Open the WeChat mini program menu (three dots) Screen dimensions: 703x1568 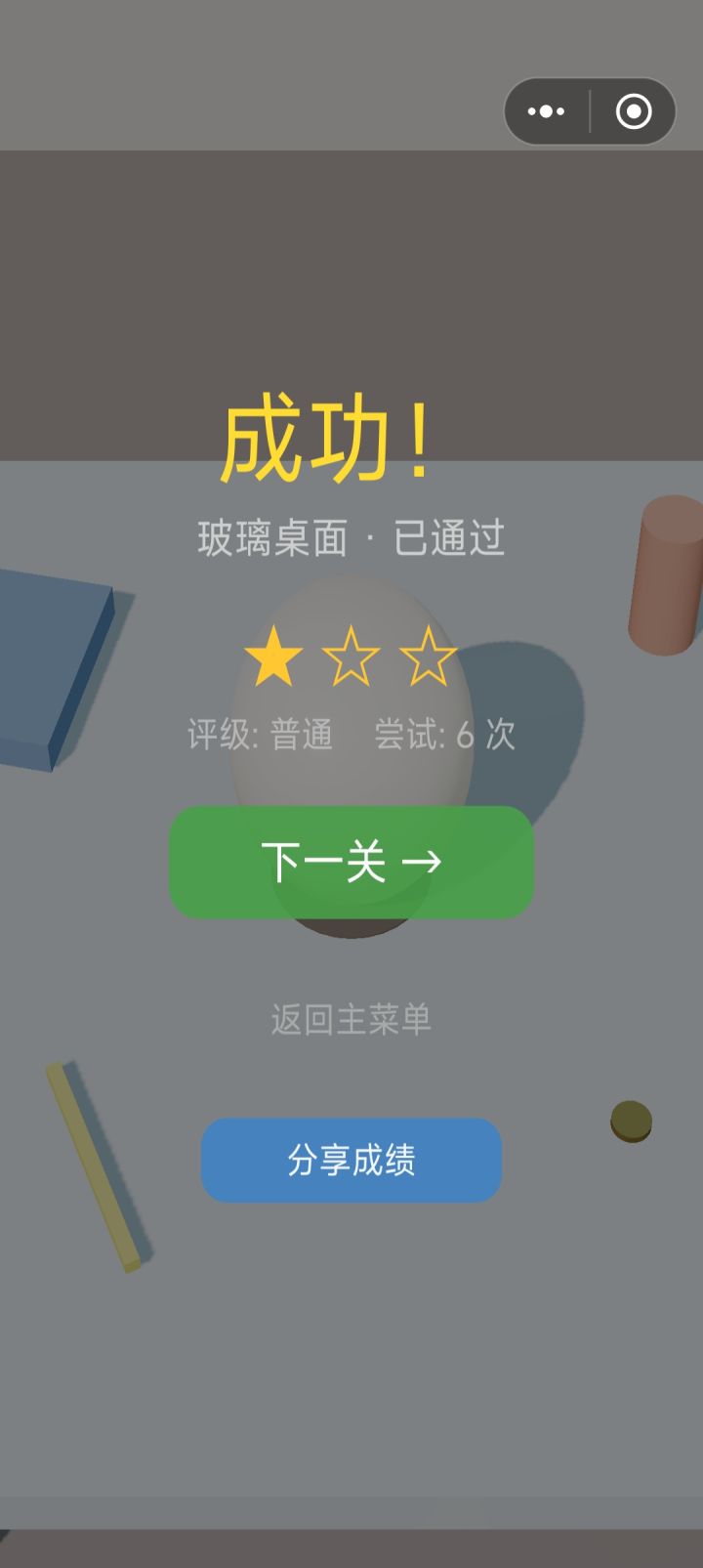coord(545,110)
